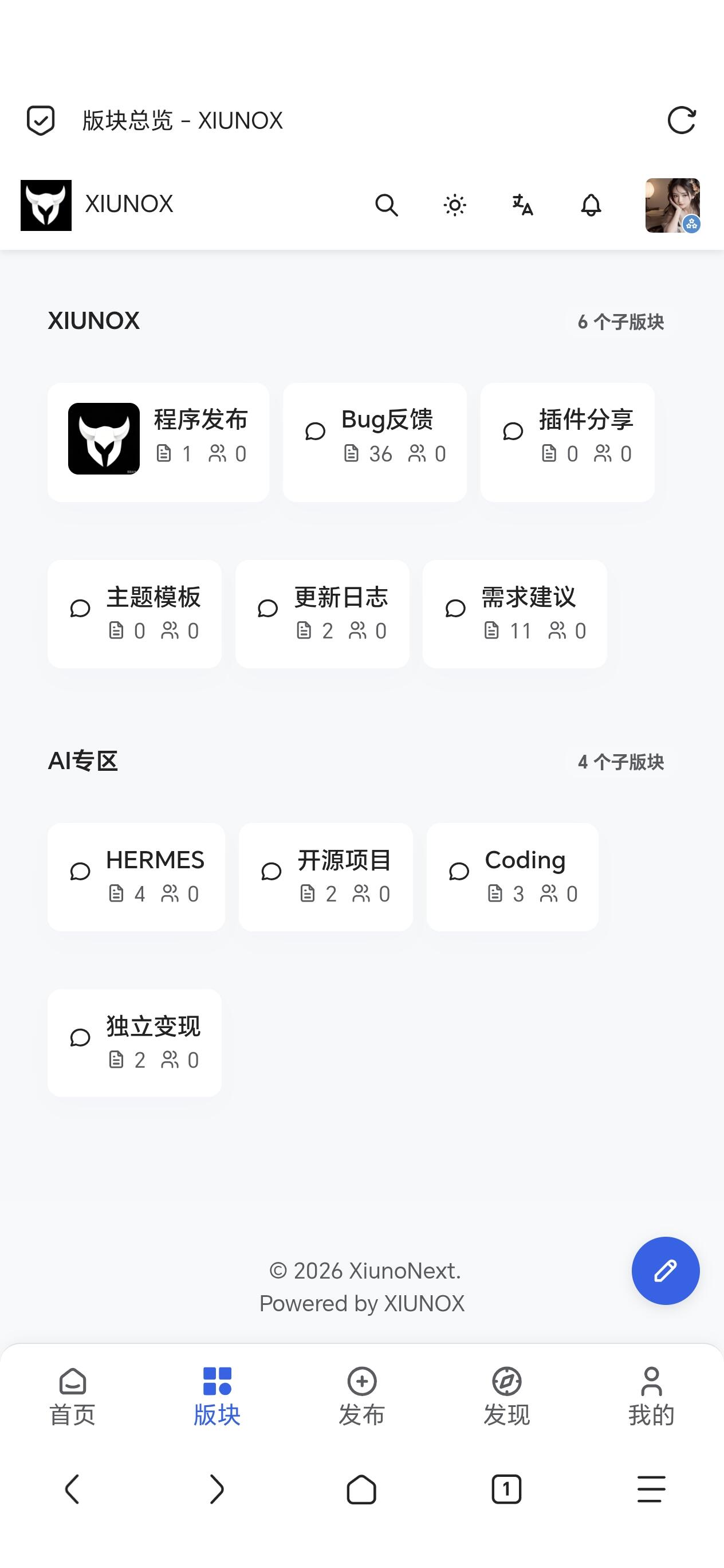The width and height of the screenshot is (724, 1568).
Task: Open the user avatar profile menu
Action: 672,206
